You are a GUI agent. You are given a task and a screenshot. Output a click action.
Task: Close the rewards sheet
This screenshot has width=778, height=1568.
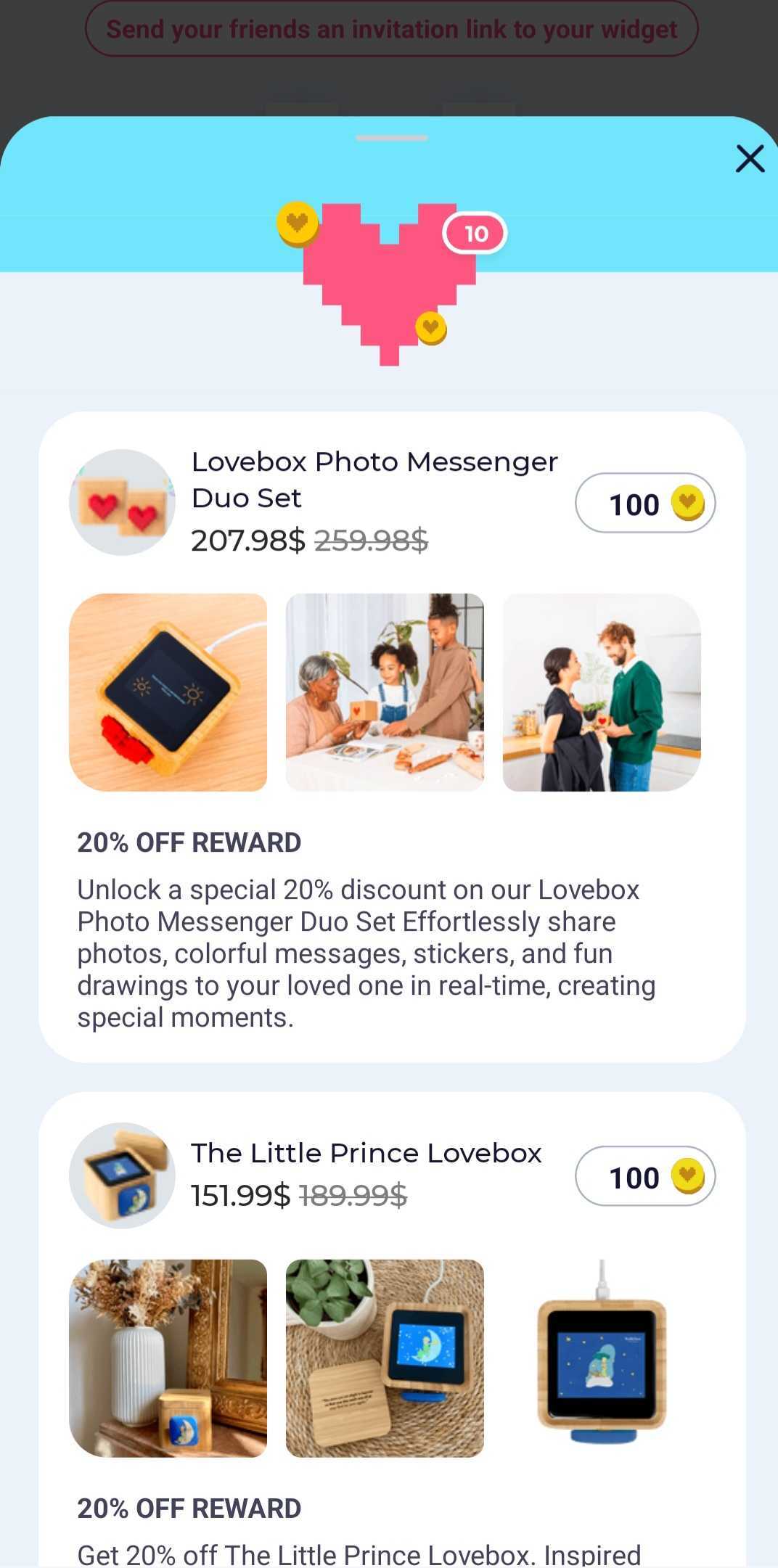750,158
